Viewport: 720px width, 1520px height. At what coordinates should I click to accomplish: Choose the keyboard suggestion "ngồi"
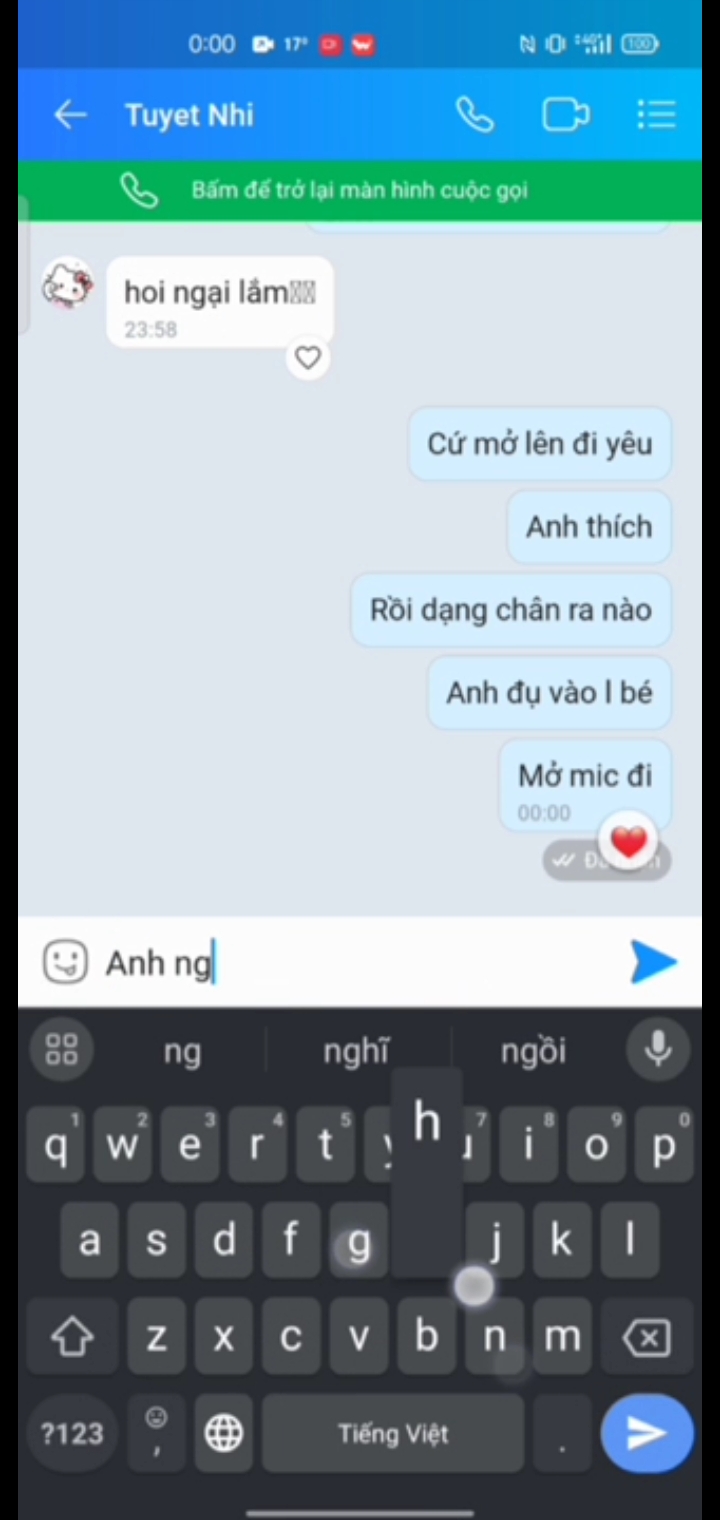[x=533, y=1050]
